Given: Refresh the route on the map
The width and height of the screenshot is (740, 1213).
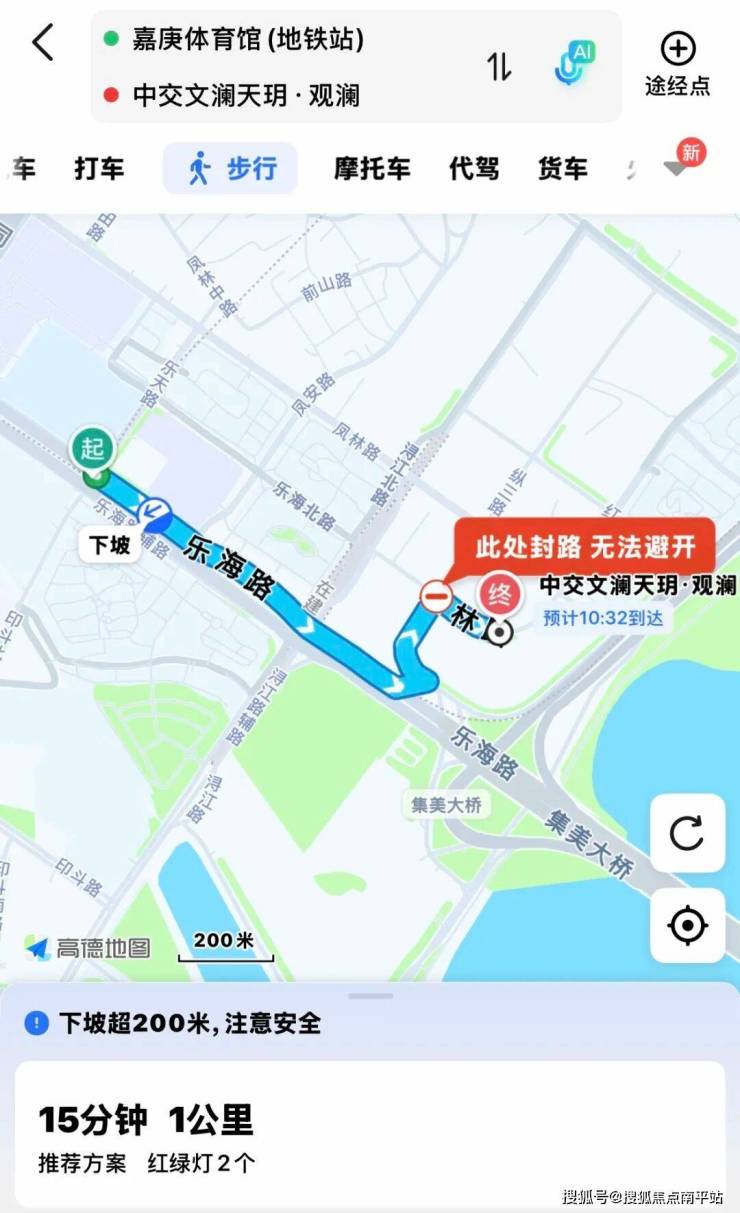Looking at the screenshot, I should [x=687, y=833].
